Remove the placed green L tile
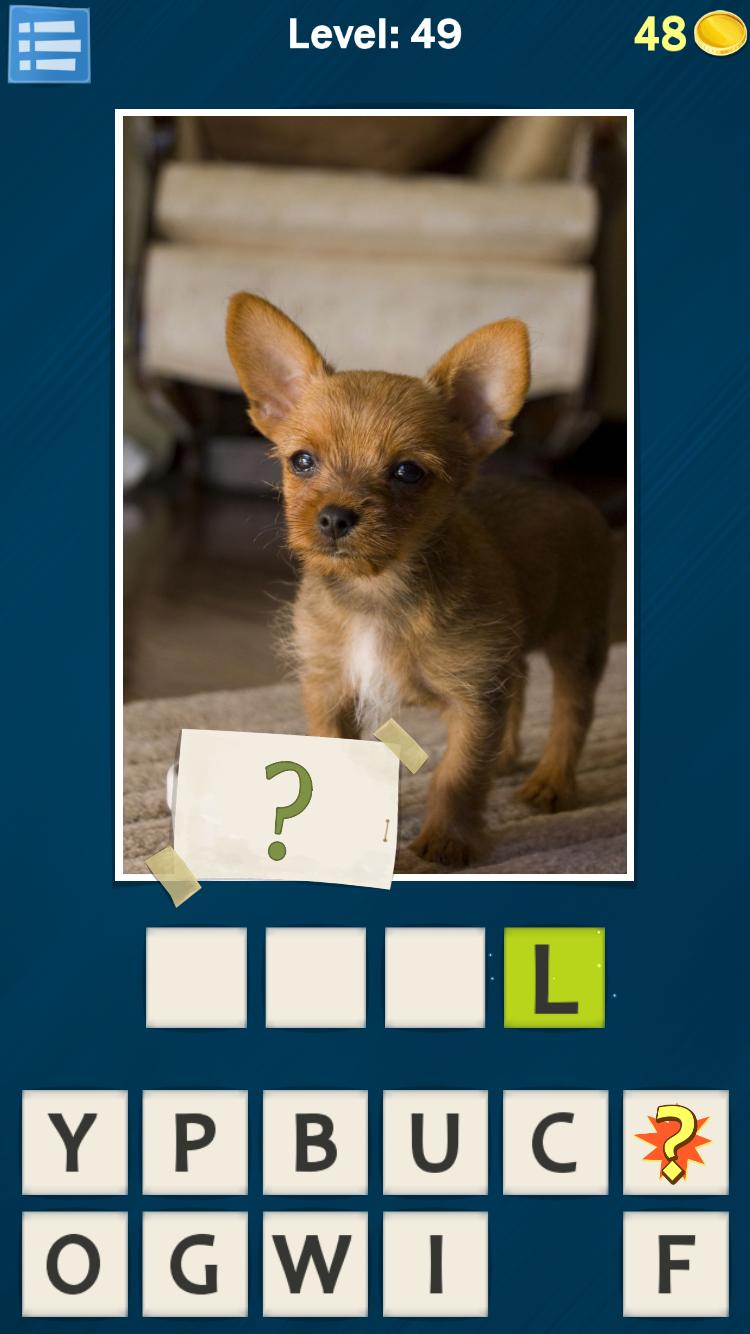Image resolution: width=750 pixels, height=1334 pixels. point(554,977)
